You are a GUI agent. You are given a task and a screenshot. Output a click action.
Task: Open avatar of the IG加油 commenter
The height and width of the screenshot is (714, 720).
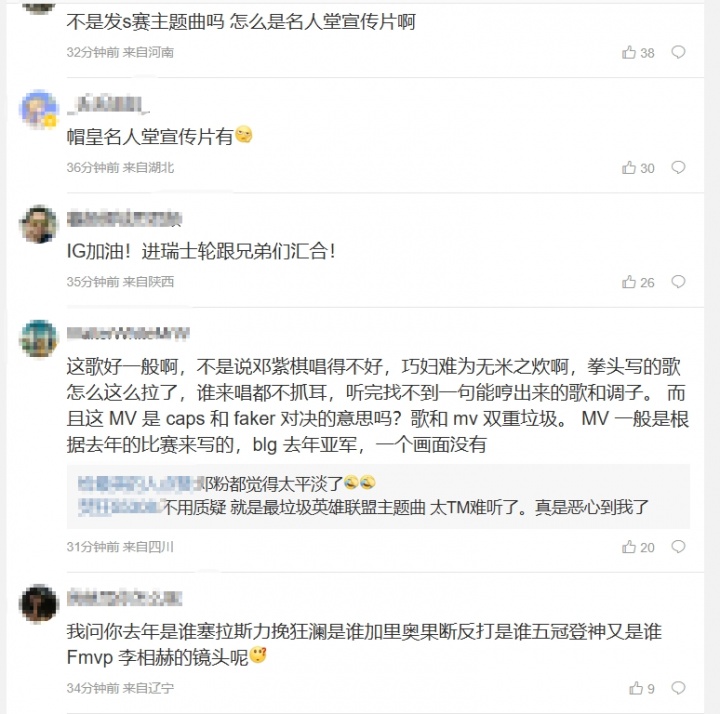point(39,224)
